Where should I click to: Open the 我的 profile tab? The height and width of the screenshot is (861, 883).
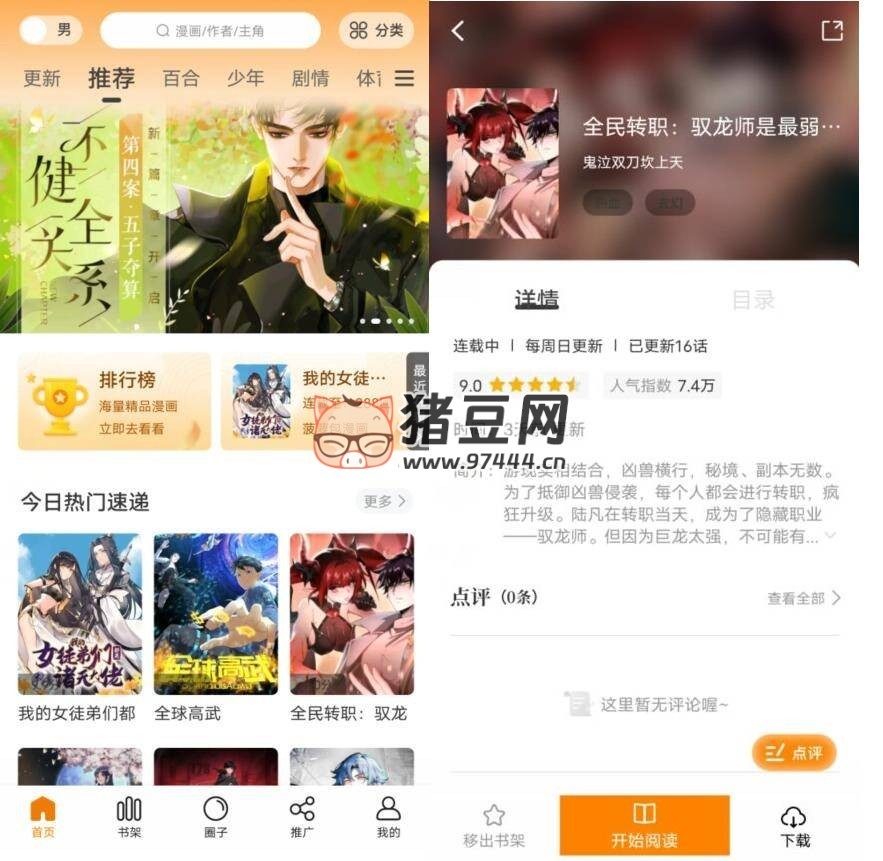(x=388, y=817)
